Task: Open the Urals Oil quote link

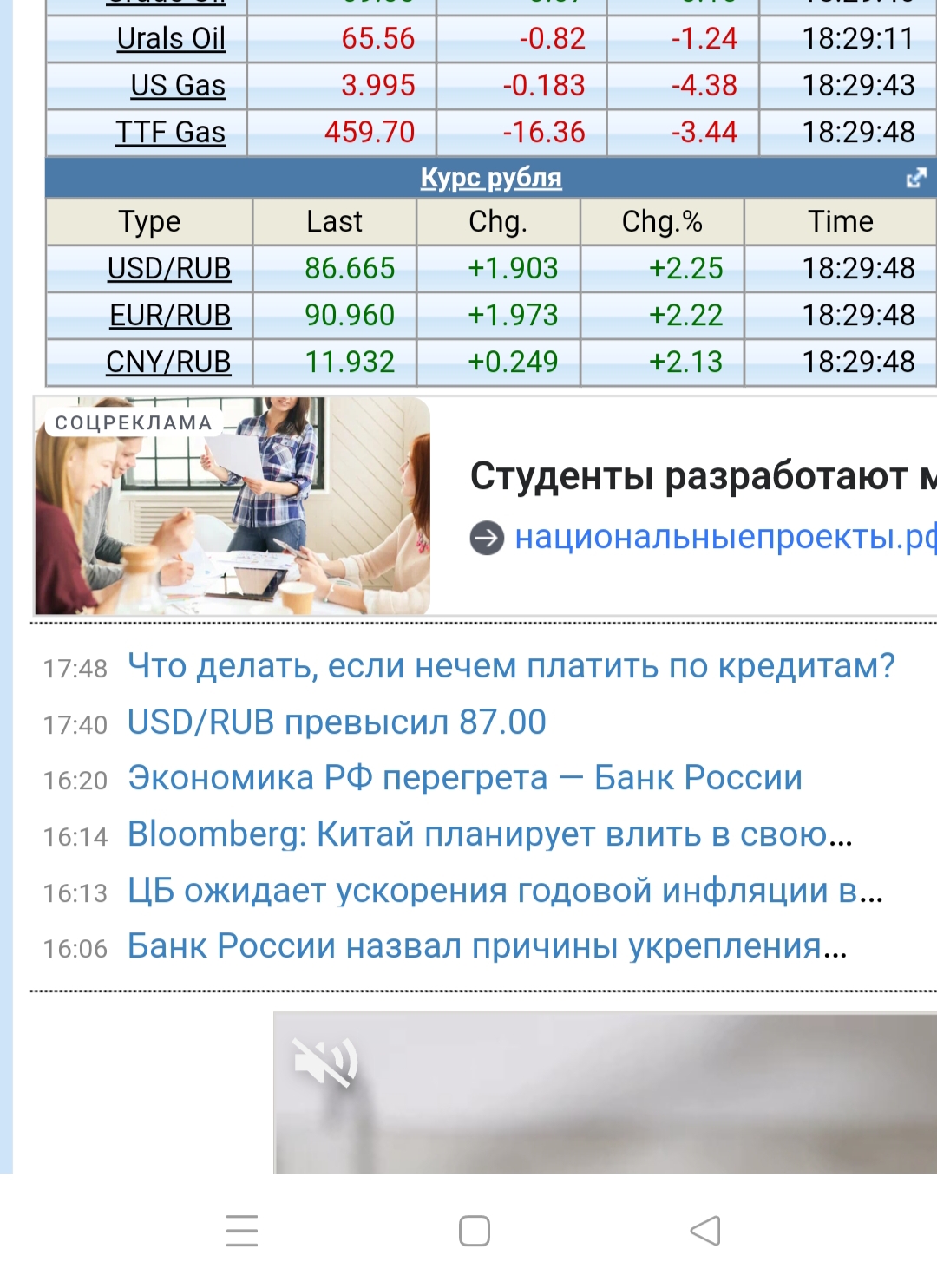Action: pyautogui.click(x=171, y=39)
